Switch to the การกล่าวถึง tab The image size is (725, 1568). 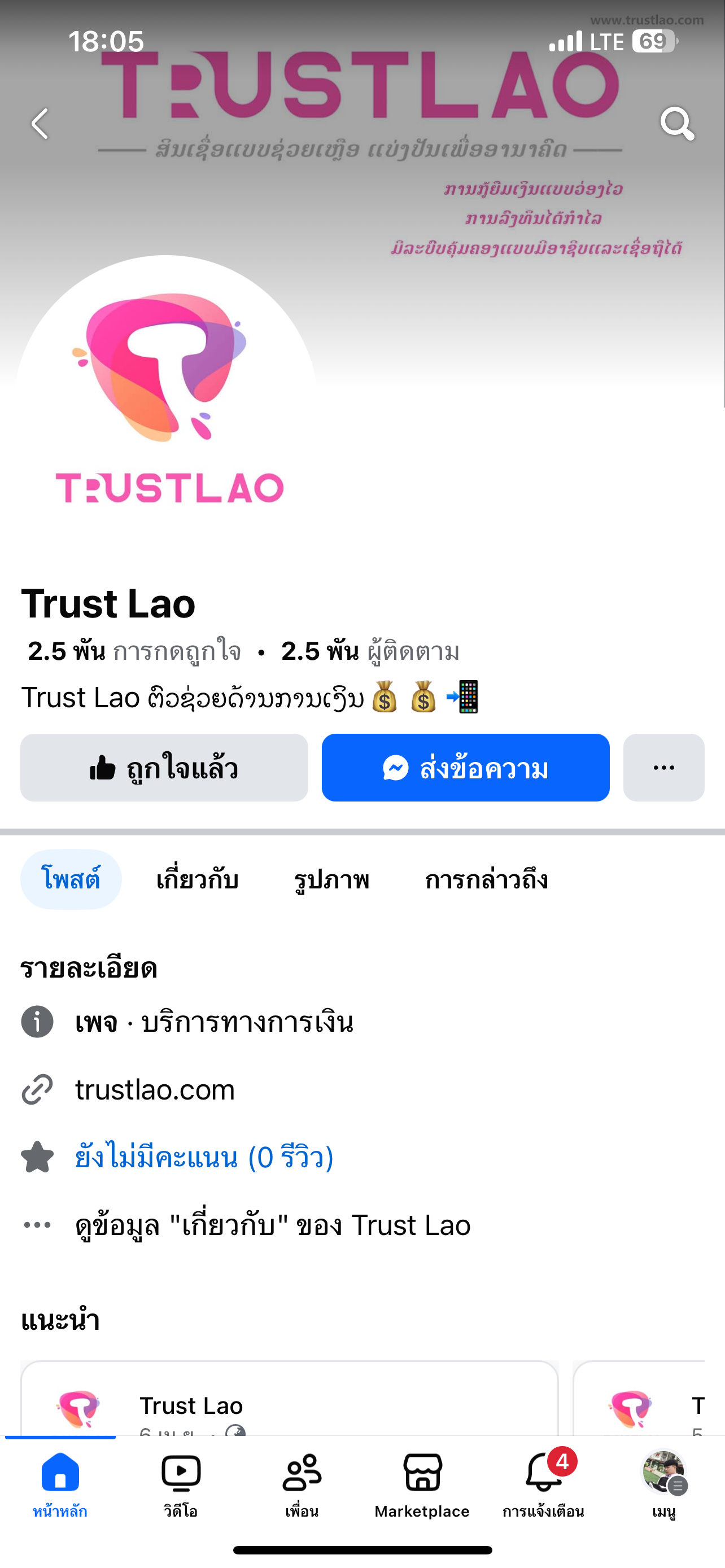pos(486,879)
